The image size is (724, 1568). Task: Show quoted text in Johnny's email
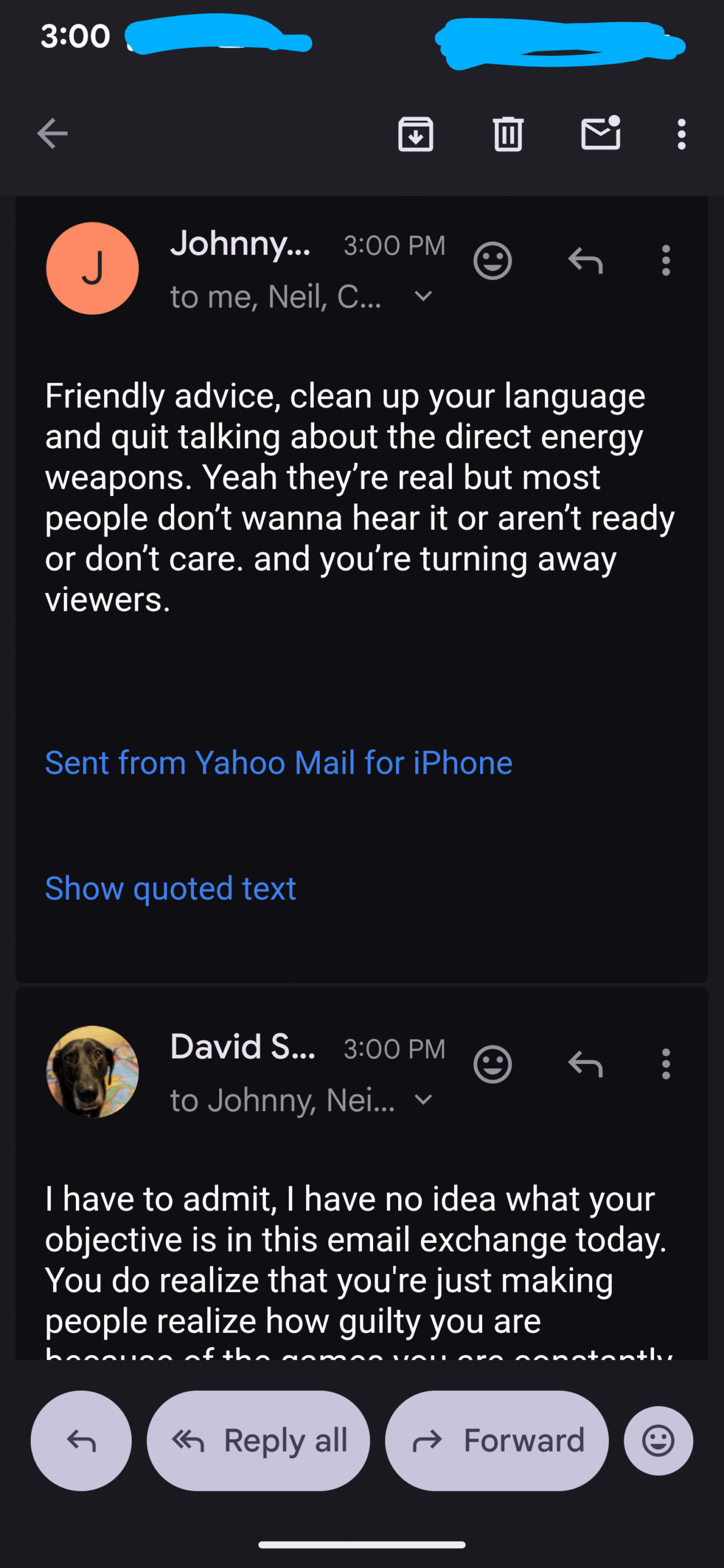(170, 888)
